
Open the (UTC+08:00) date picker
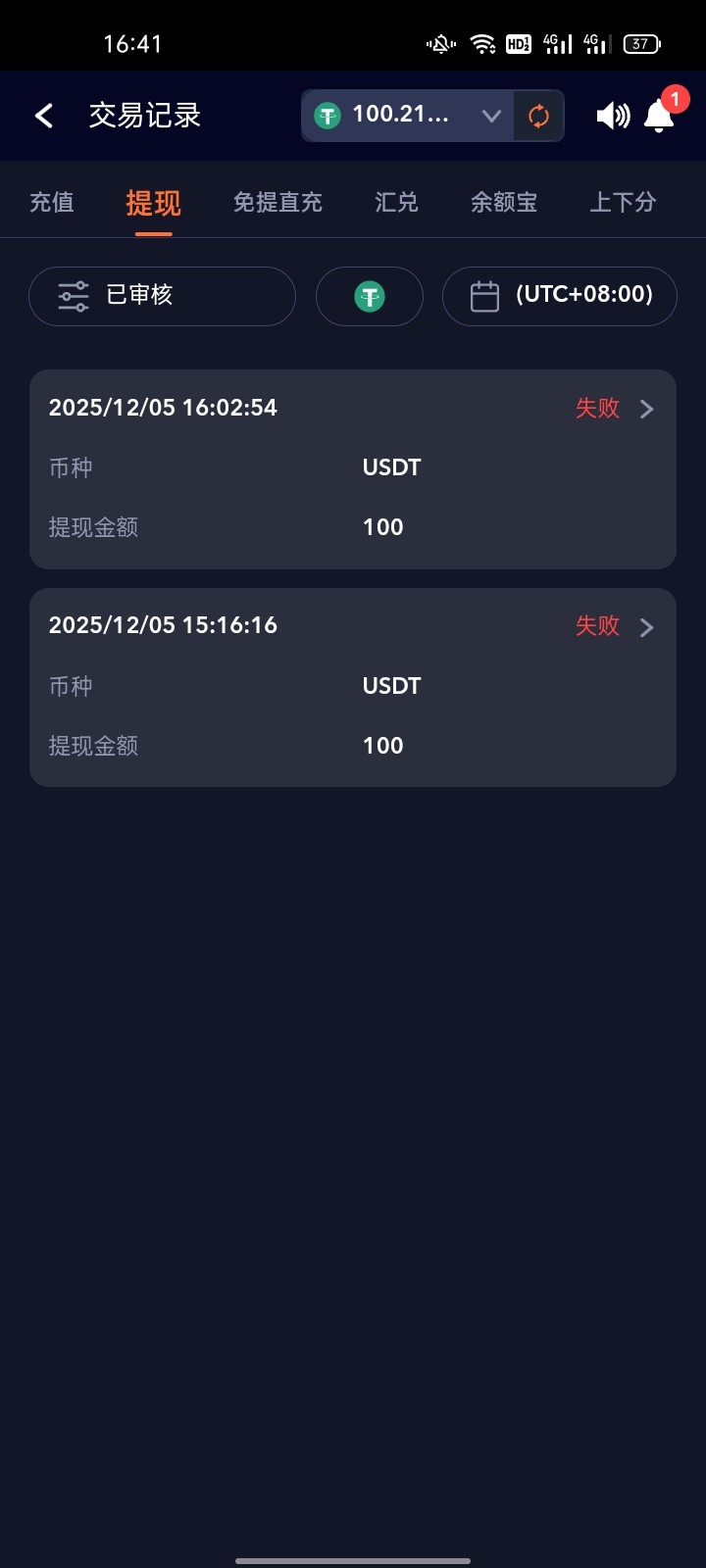[560, 296]
